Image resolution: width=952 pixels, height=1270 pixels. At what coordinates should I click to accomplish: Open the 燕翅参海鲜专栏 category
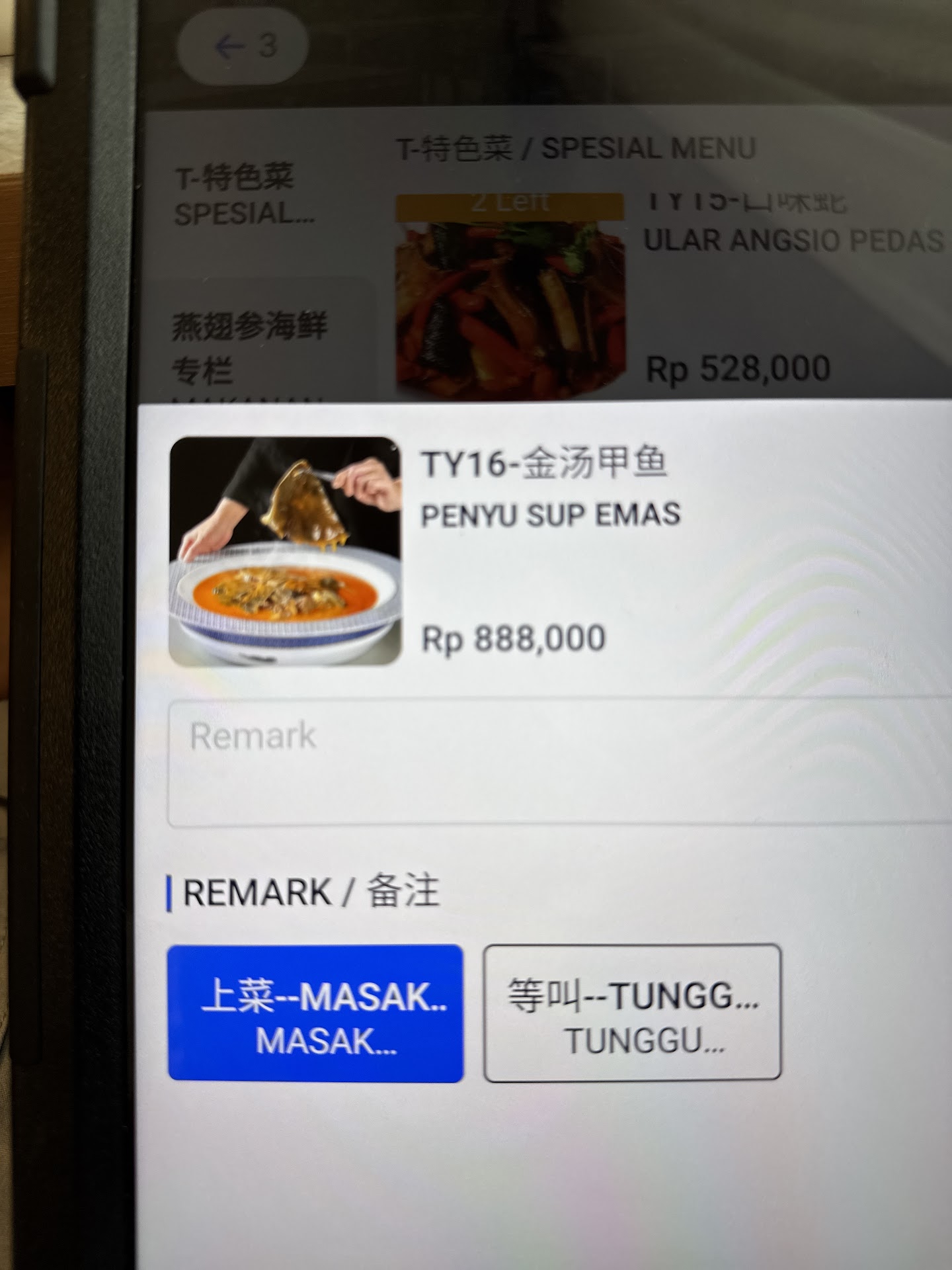click(250, 347)
